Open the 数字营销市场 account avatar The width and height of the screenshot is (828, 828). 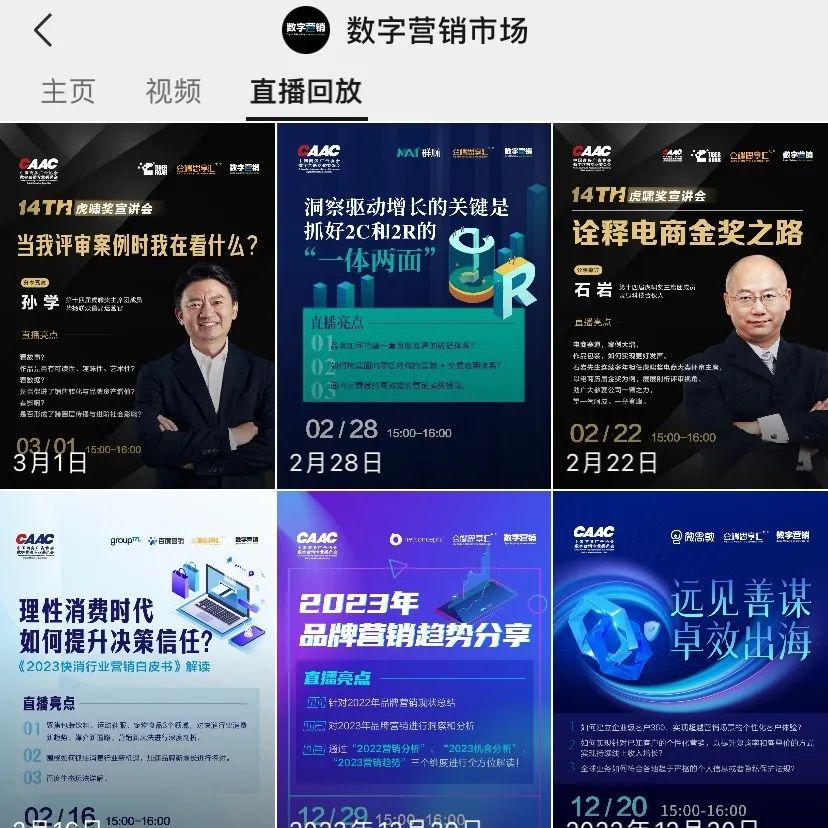[306, 31]
